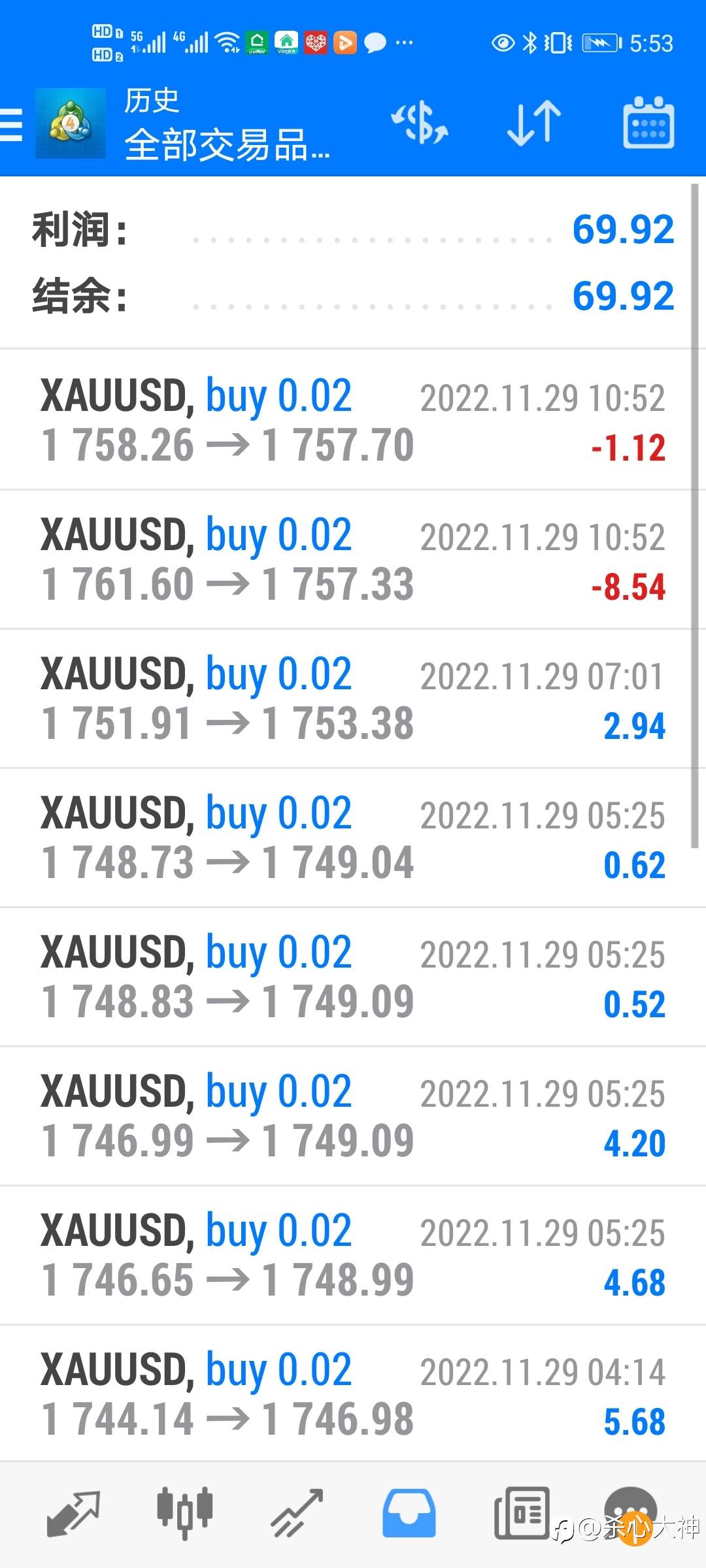Select the History inbox tab
This screenshot has width=706, height=1568.
[409, 1513]
